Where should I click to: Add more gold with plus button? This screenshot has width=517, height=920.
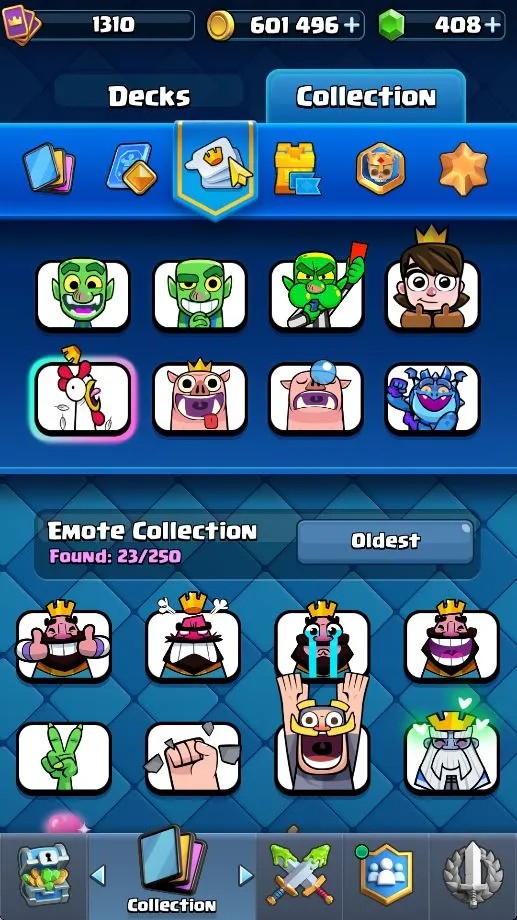click(x=352, y=25)
